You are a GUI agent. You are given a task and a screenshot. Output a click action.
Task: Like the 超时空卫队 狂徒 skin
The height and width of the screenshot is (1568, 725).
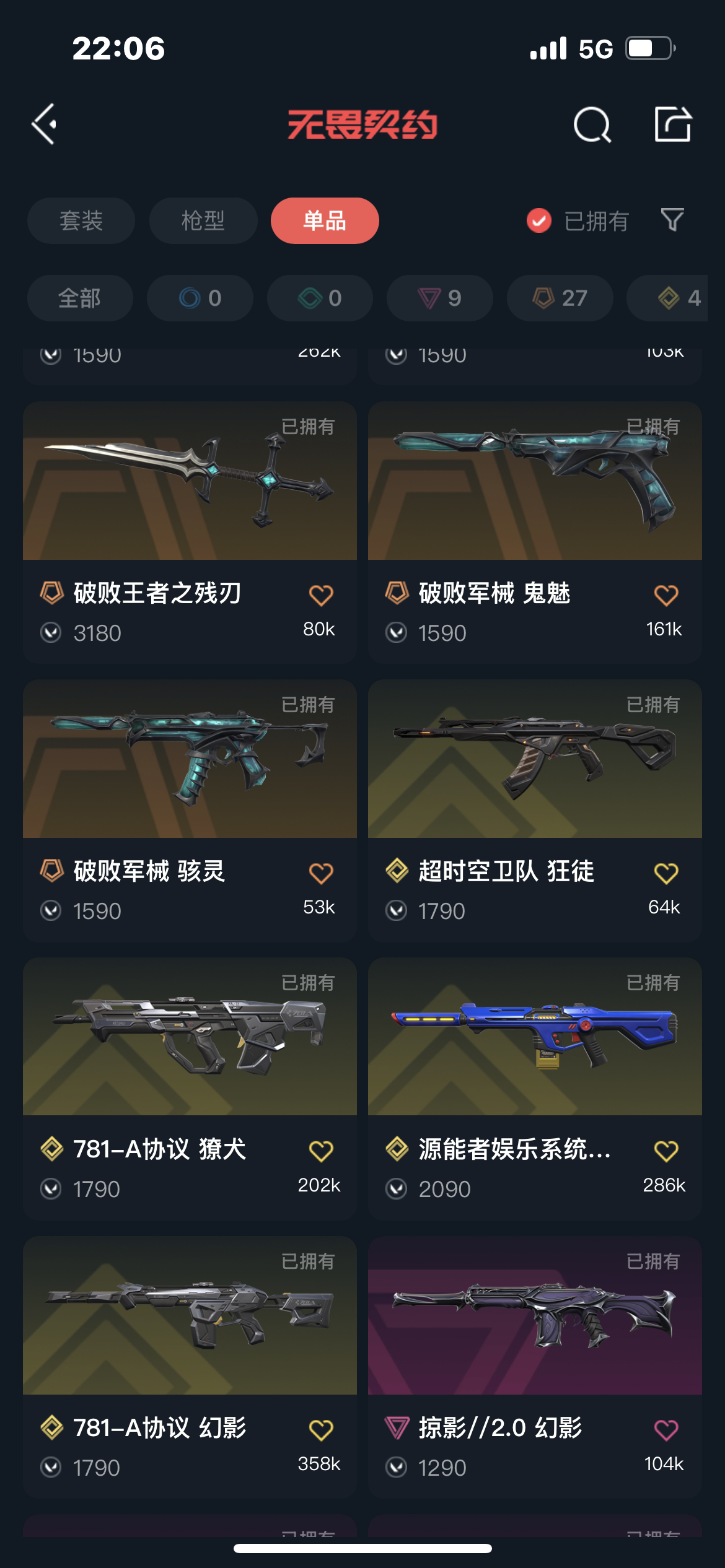(666, 873)
